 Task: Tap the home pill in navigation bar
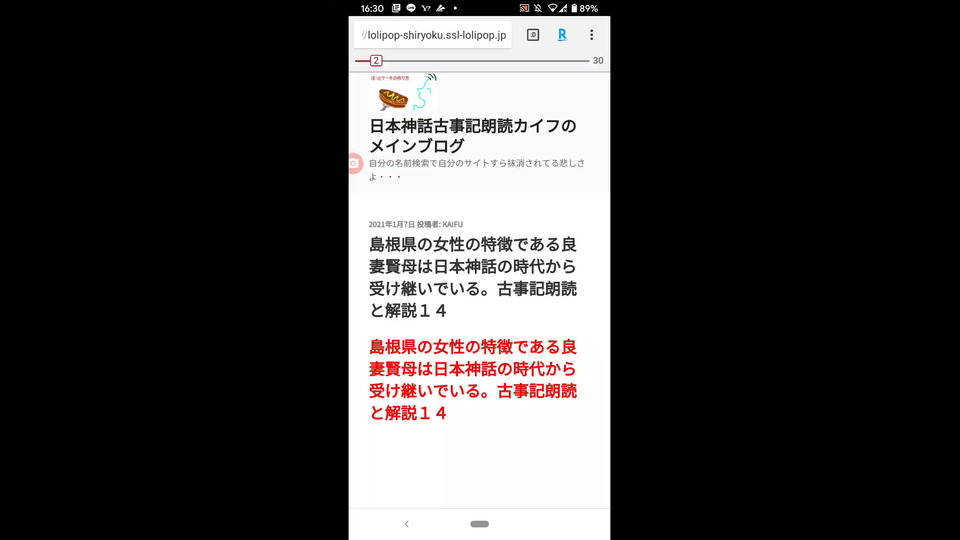coord(479,524)
